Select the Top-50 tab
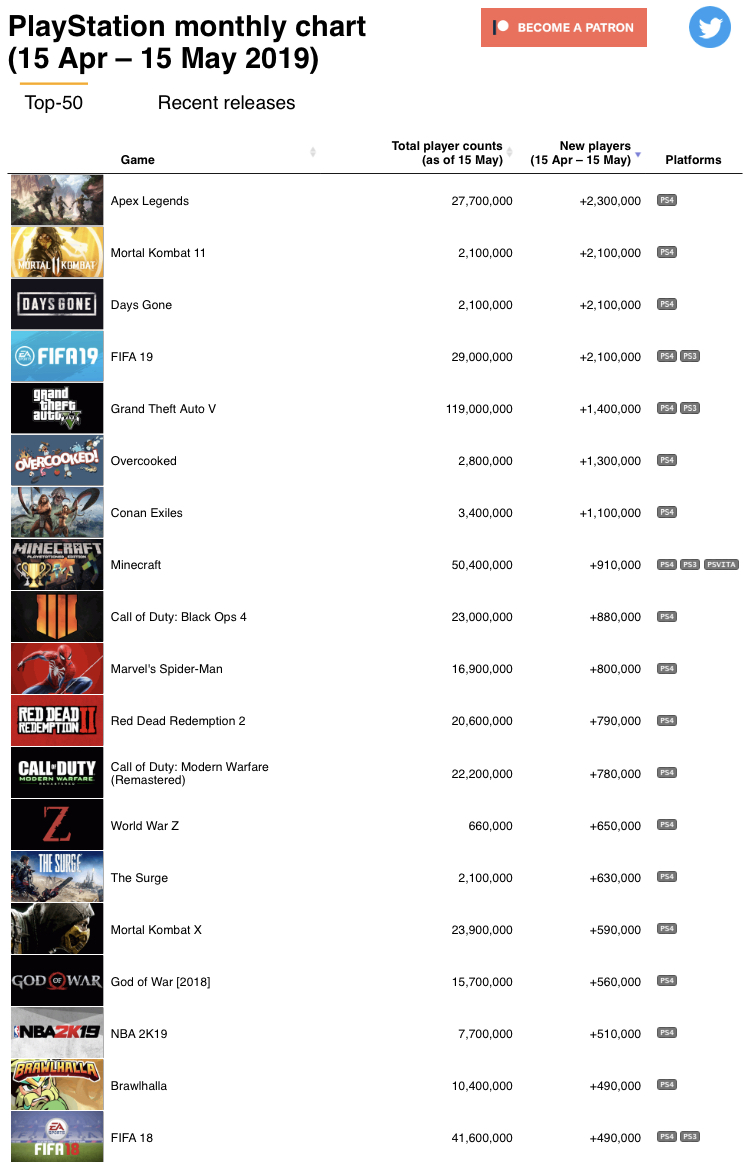 tap(53, 103)
